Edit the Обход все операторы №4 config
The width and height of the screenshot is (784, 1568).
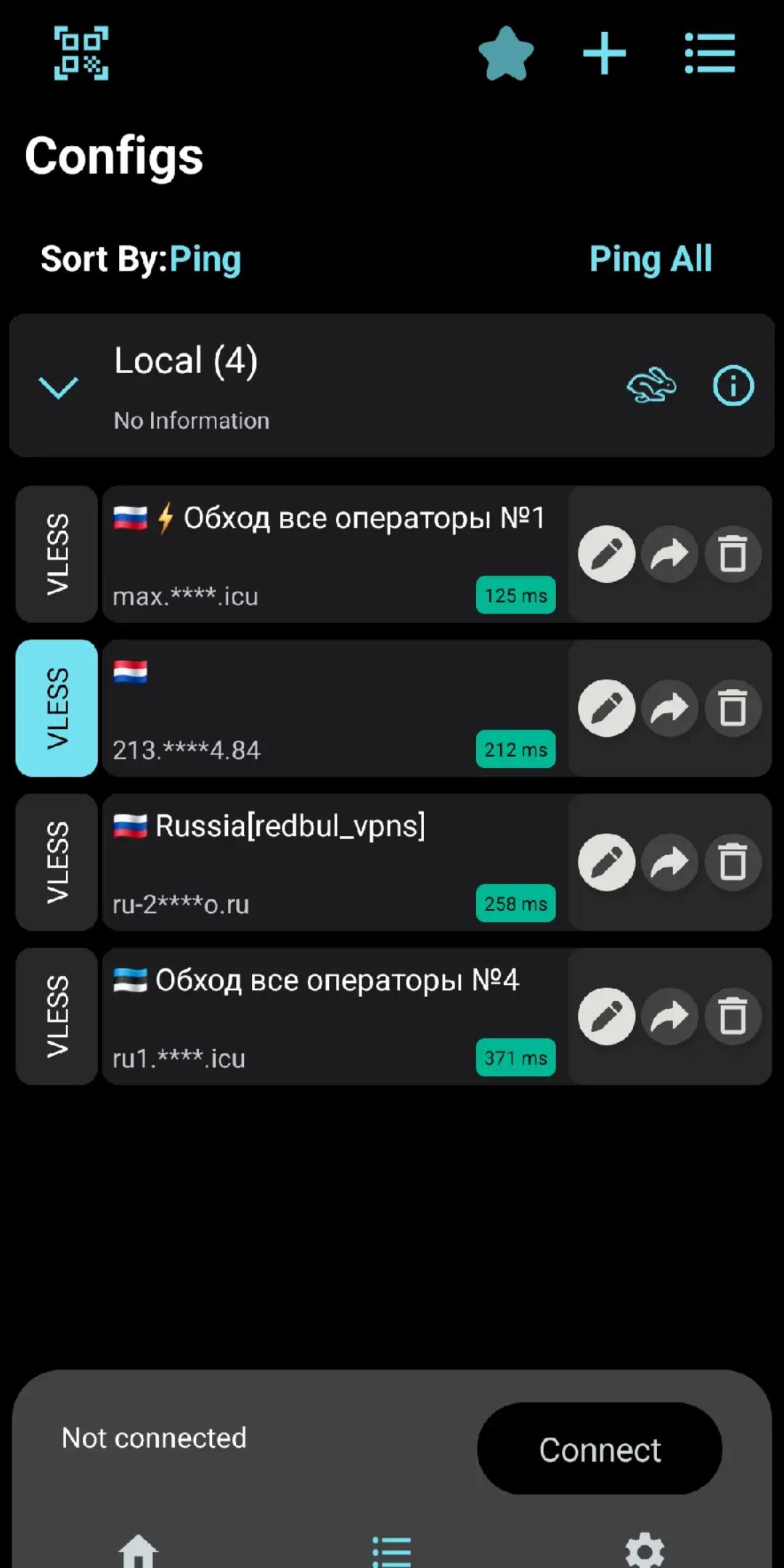(x=606, y=1016)
